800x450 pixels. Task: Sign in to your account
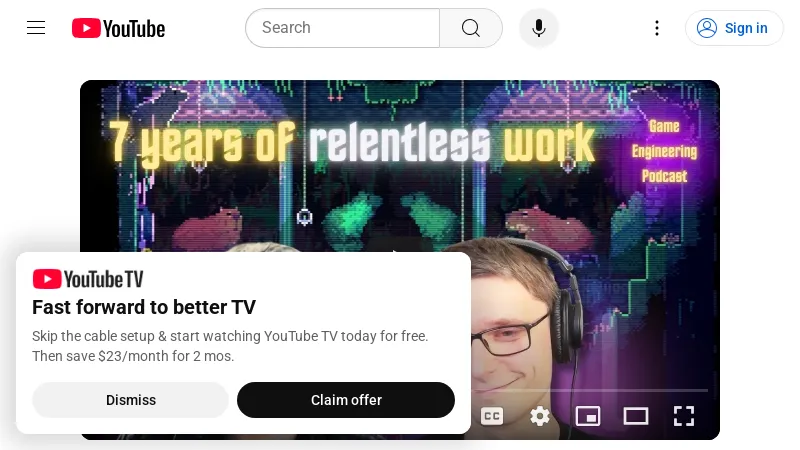[733, 28]
